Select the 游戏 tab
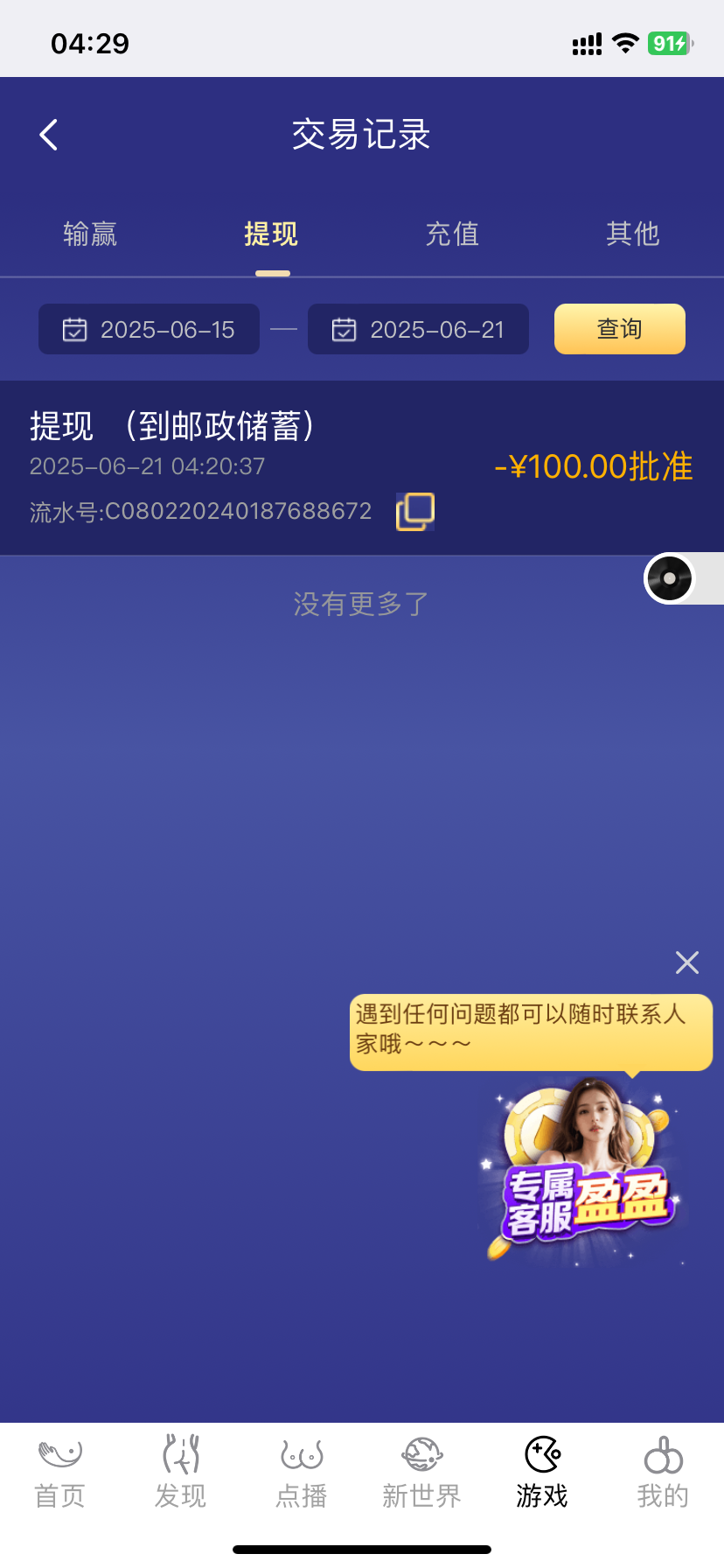 542,1472
